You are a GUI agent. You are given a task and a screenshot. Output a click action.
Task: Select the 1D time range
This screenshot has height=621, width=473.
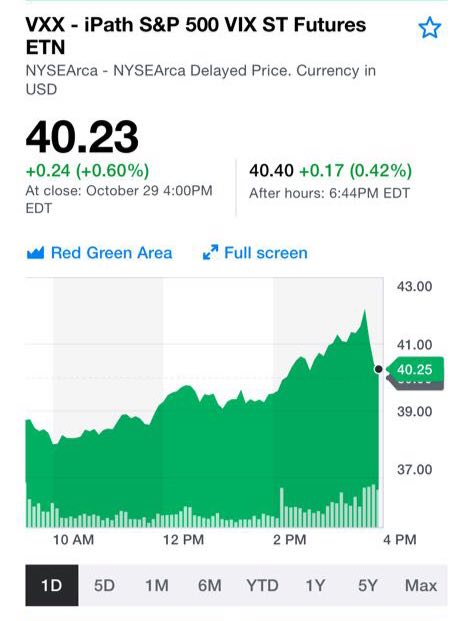pyautogui.click(x=52, y=585)
